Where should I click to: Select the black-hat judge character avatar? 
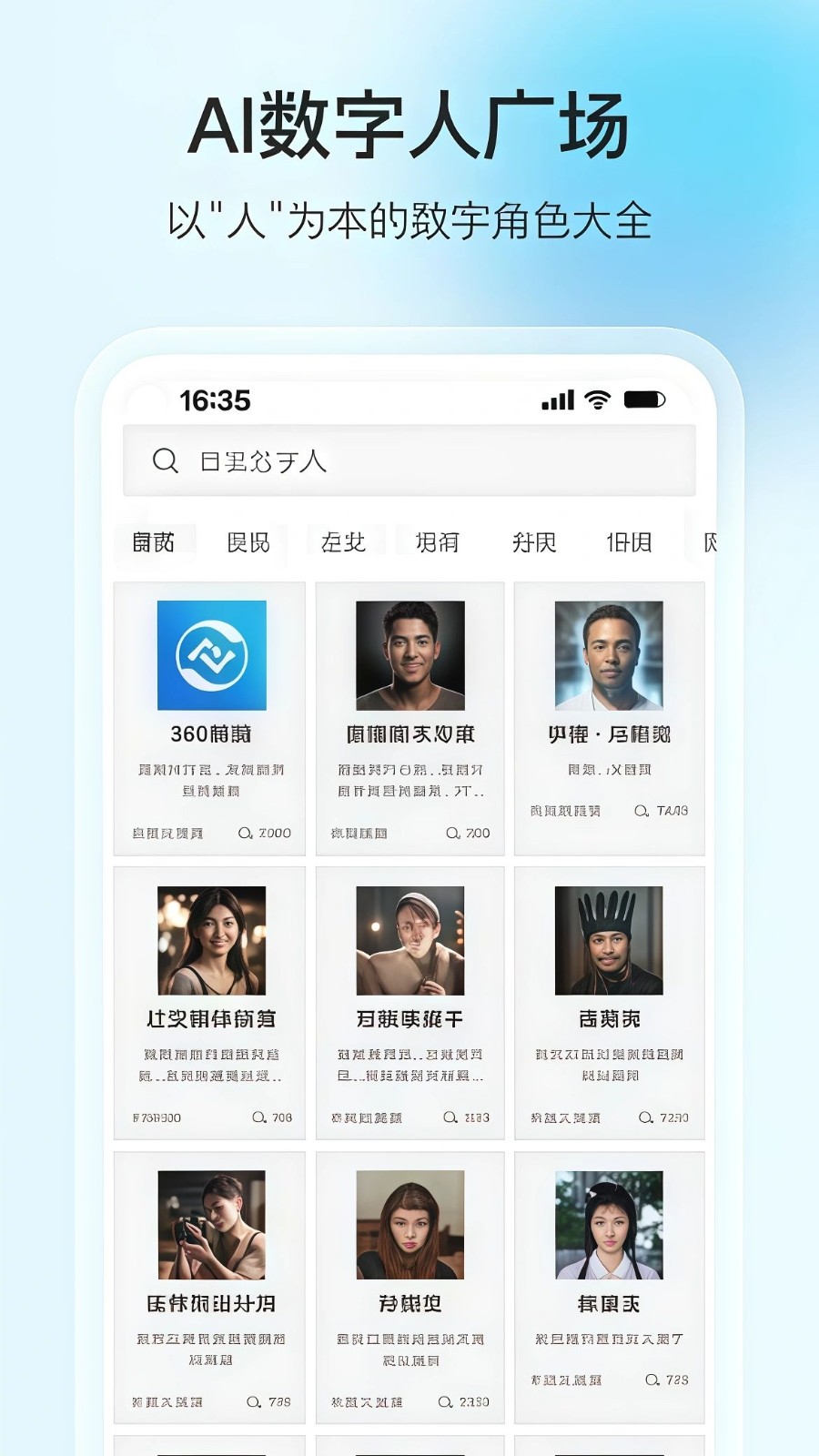(608, 942)
